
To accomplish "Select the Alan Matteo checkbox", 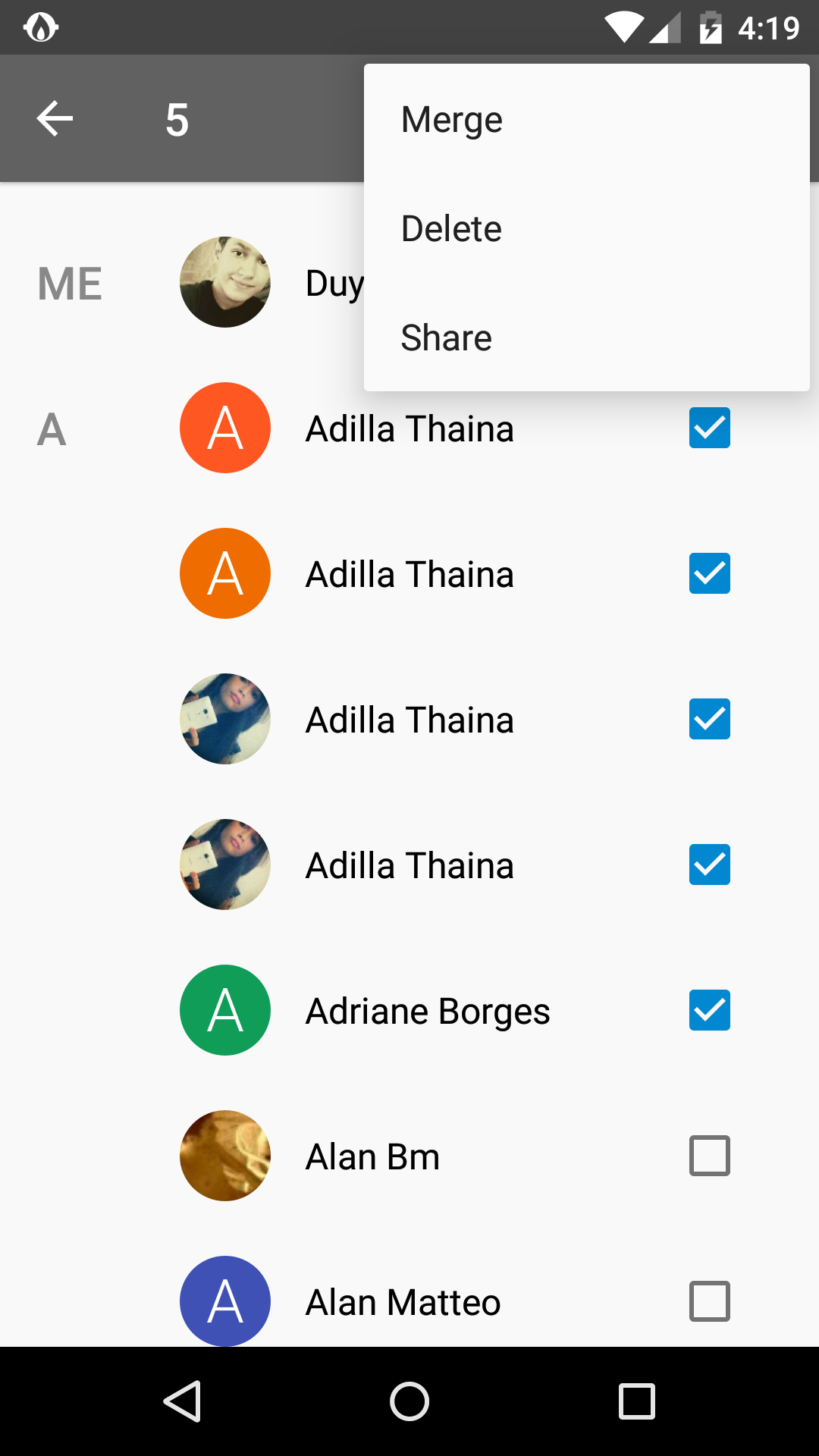I will coord(709,1301).
